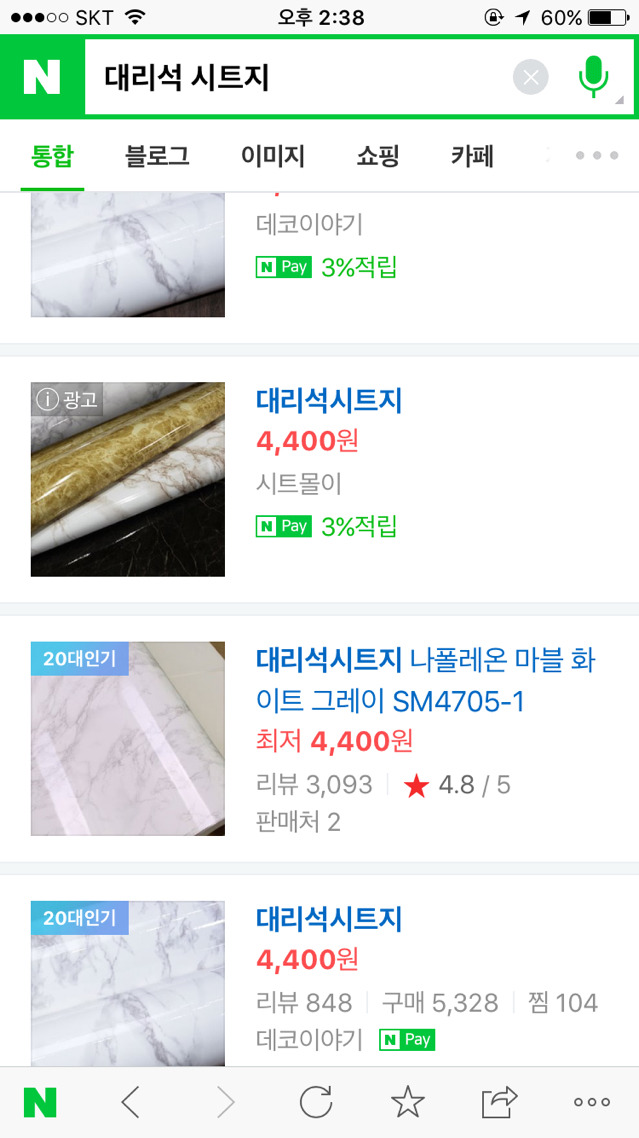The width and height of the screenshot is (639, 1138).
Task: Go back to previous page
Action: tap(130, 1102)
